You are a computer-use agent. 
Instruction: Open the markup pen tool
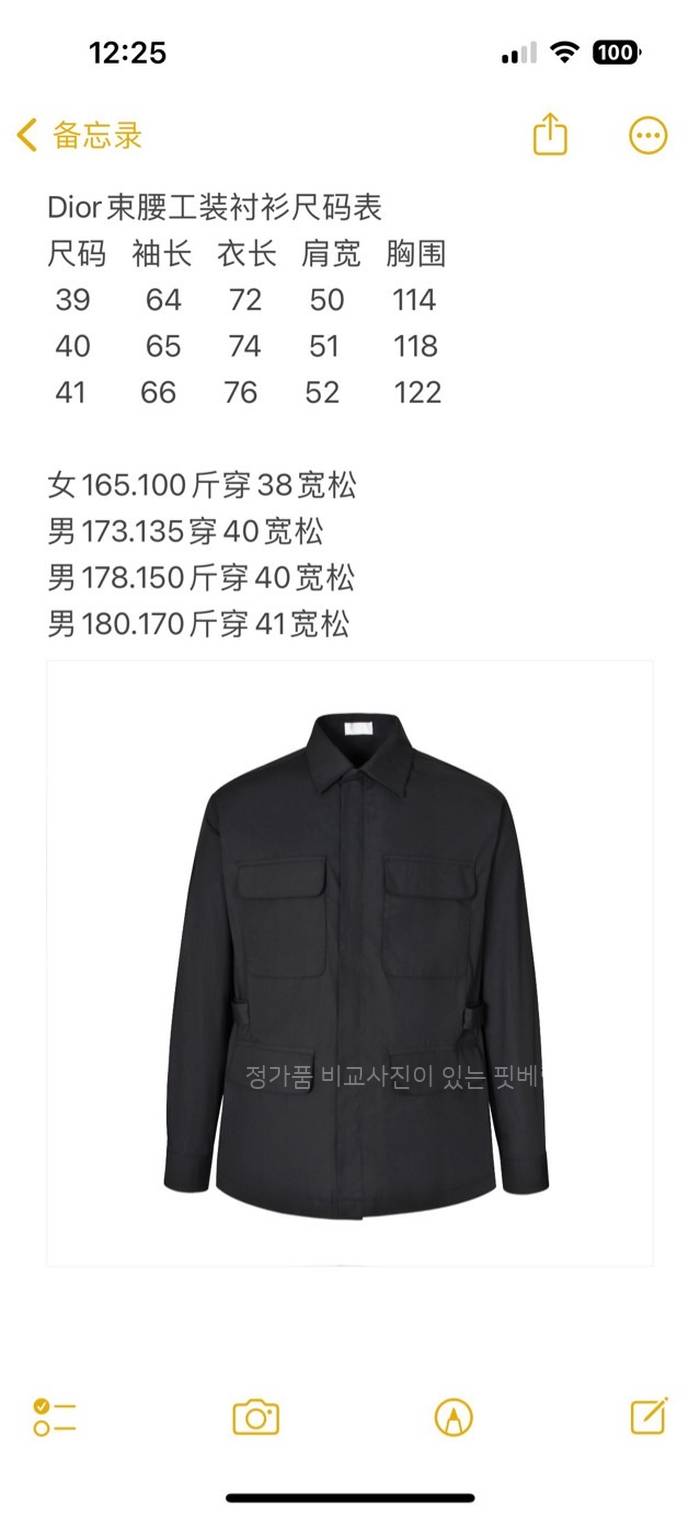[453, 1417]
